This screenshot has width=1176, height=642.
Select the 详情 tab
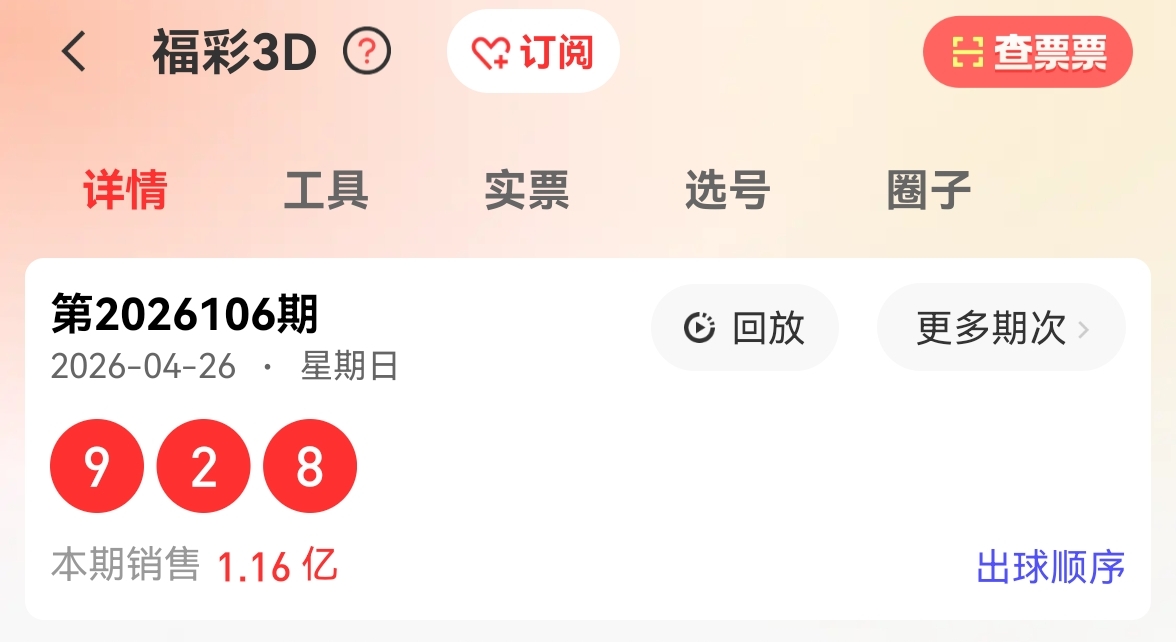[x=125, y=190]
